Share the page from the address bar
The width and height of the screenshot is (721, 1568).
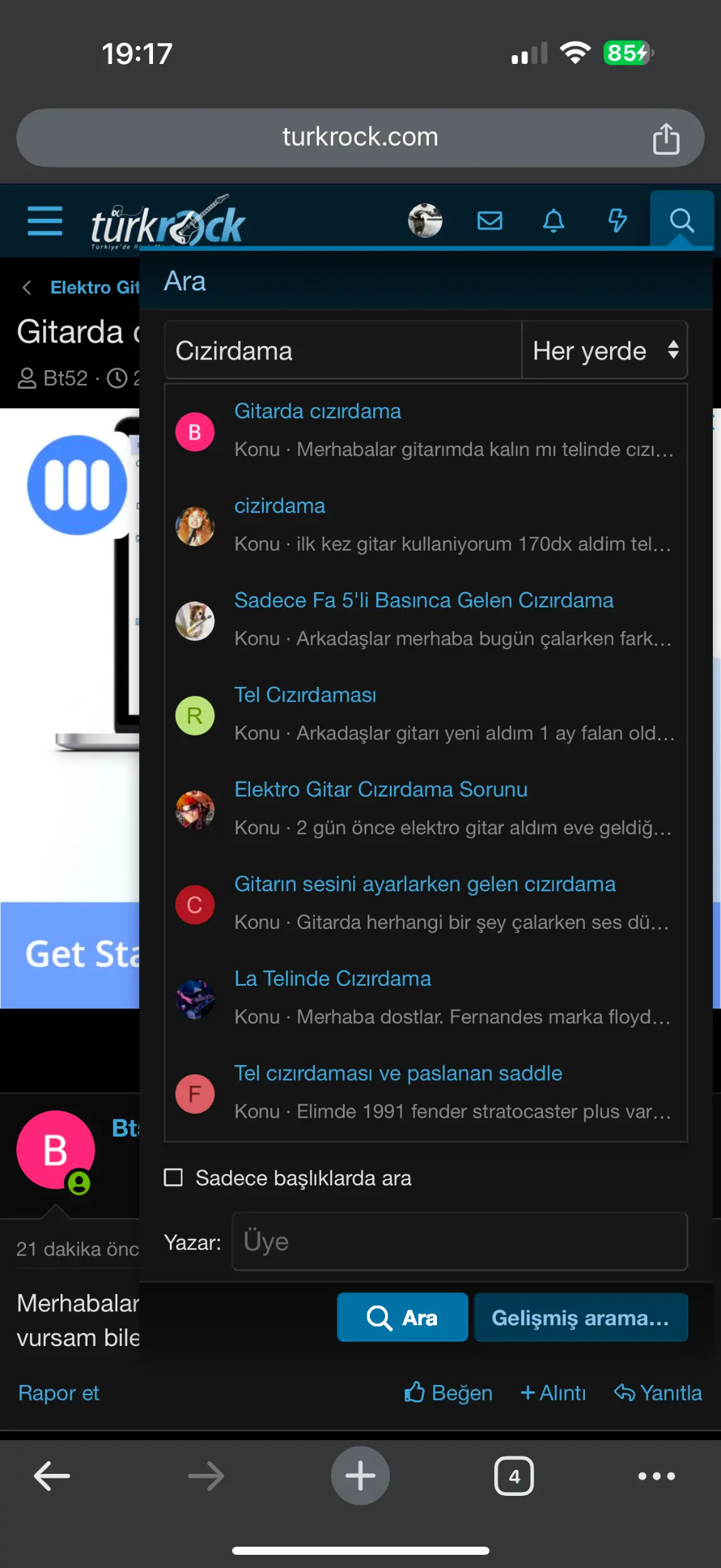click(x=666, y=139)
